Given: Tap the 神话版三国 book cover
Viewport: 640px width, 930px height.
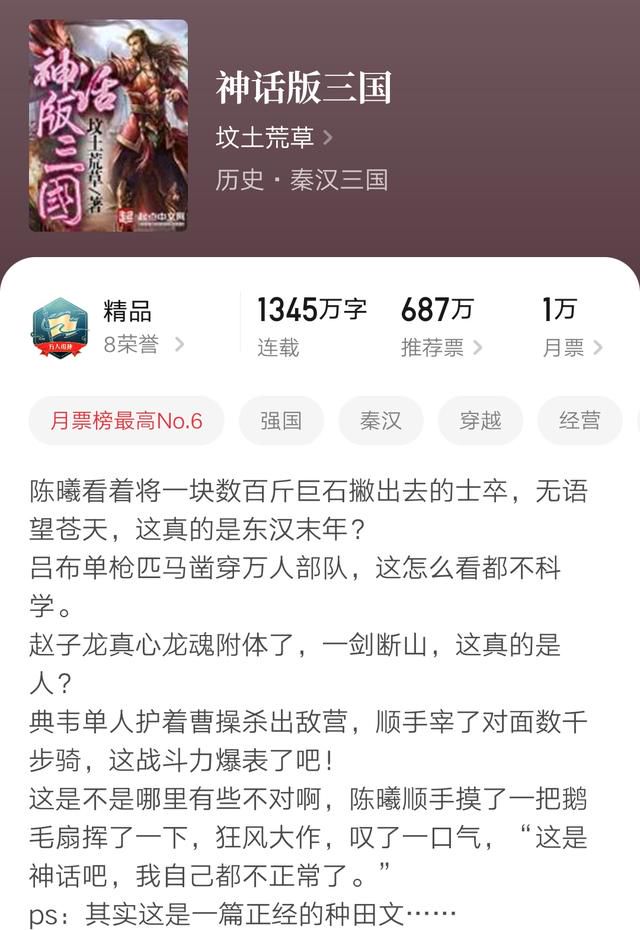Looking at the screenshot, I should [108, 126].
